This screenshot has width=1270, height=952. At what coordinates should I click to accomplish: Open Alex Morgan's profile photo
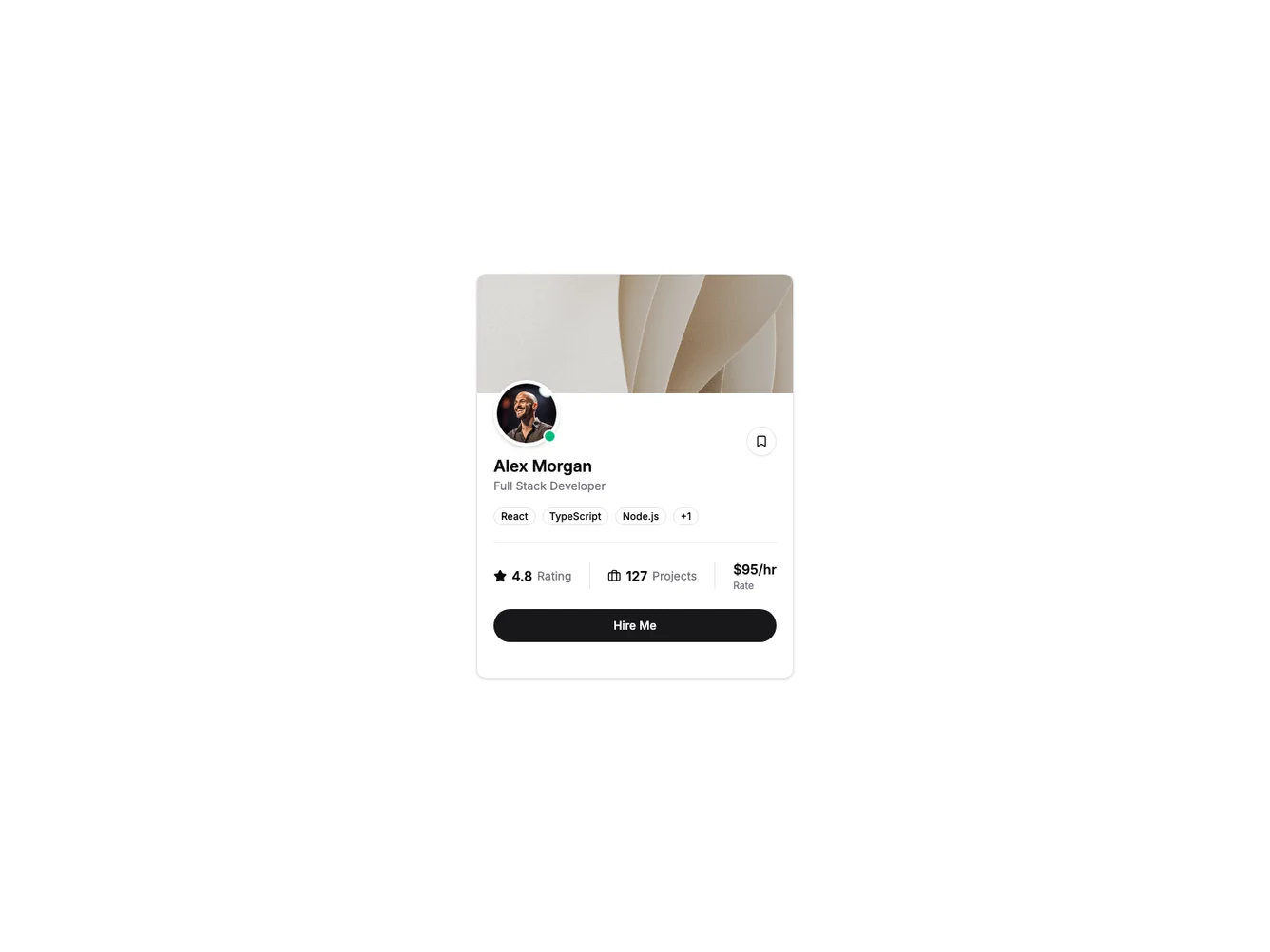pyautogui.click(x=526, y=413)
